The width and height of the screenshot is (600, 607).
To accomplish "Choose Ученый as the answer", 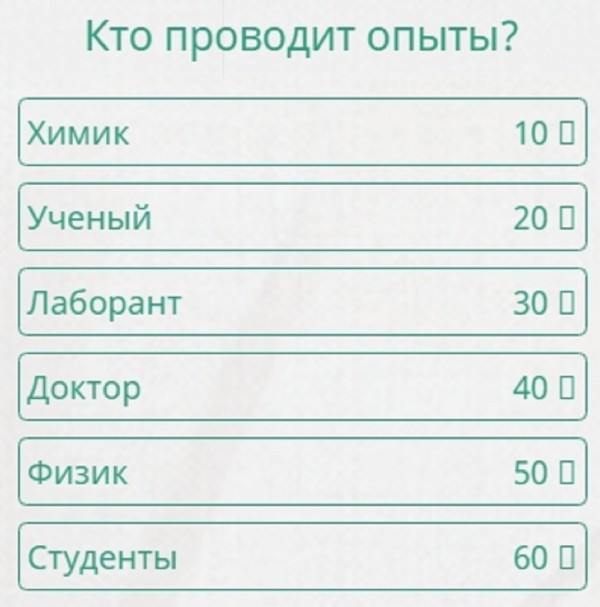I will click(300, 217).
